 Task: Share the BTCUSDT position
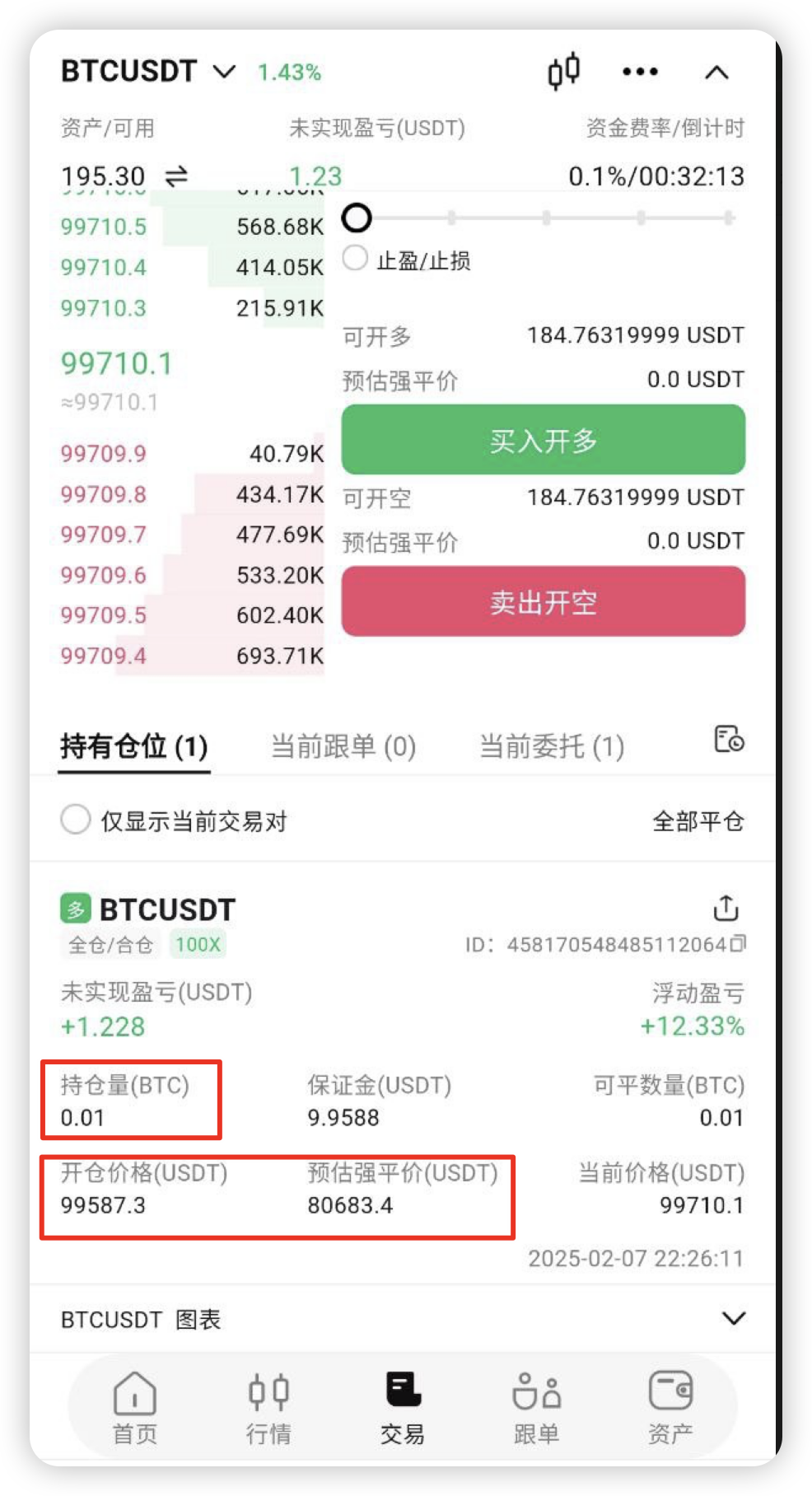tap(726, 908)
